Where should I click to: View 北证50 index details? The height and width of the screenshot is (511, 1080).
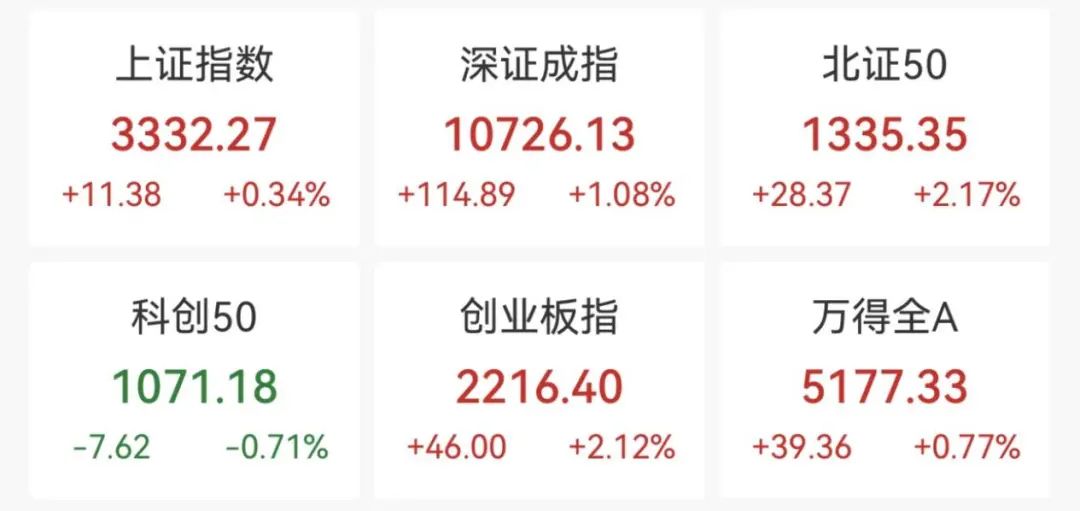point(884,130)
